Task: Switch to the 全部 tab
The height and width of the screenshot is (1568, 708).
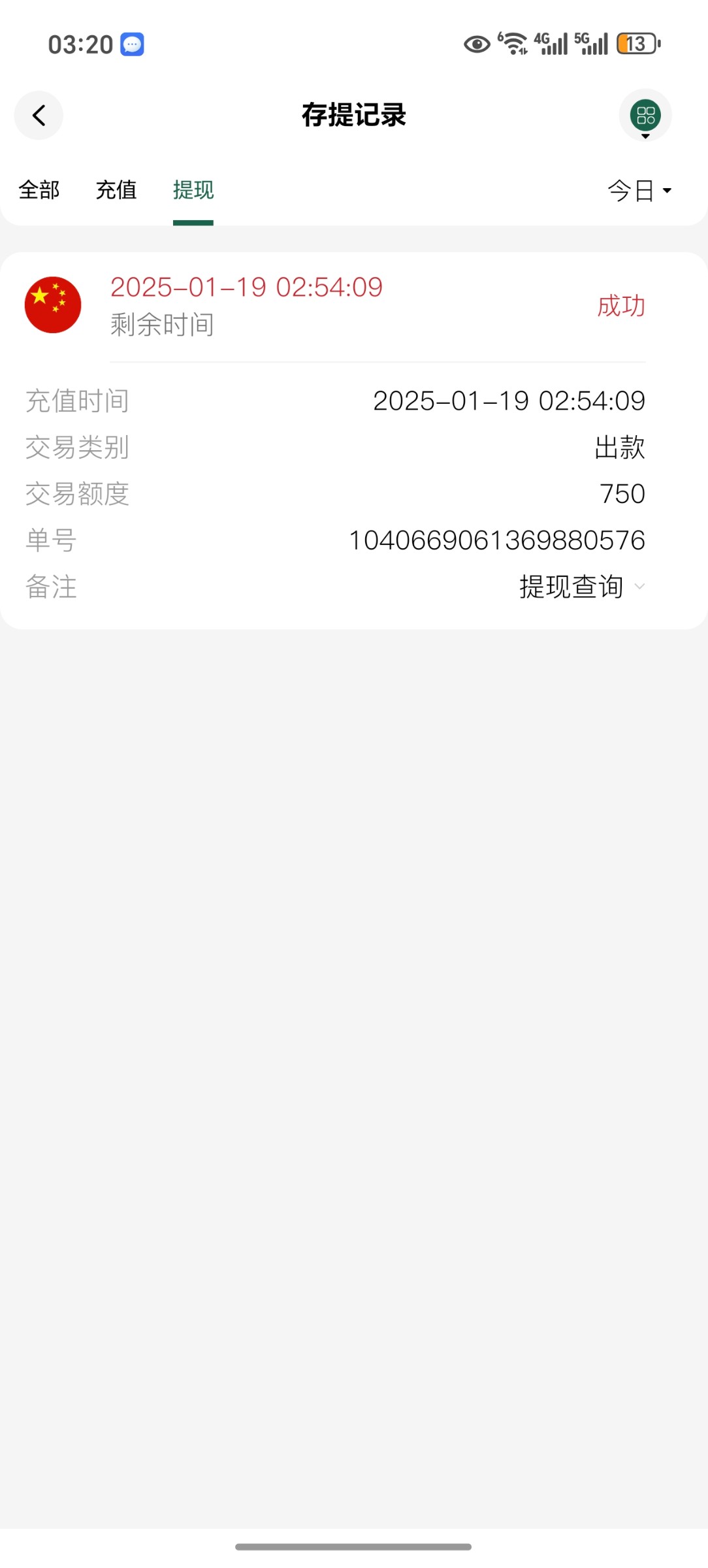Action: point(39,190)
